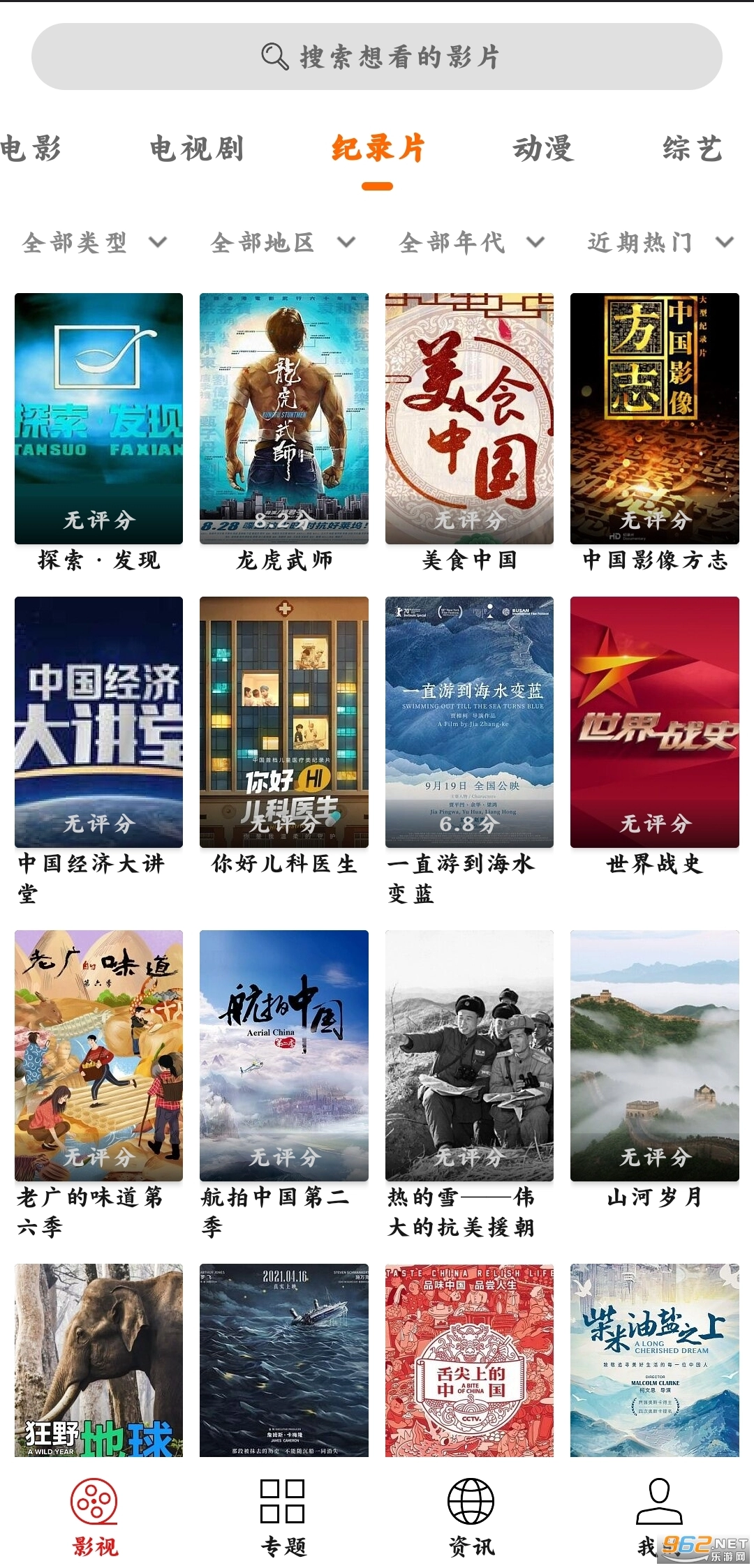
Task: Activate the 电视剧 category
Action: pos(198,147)
